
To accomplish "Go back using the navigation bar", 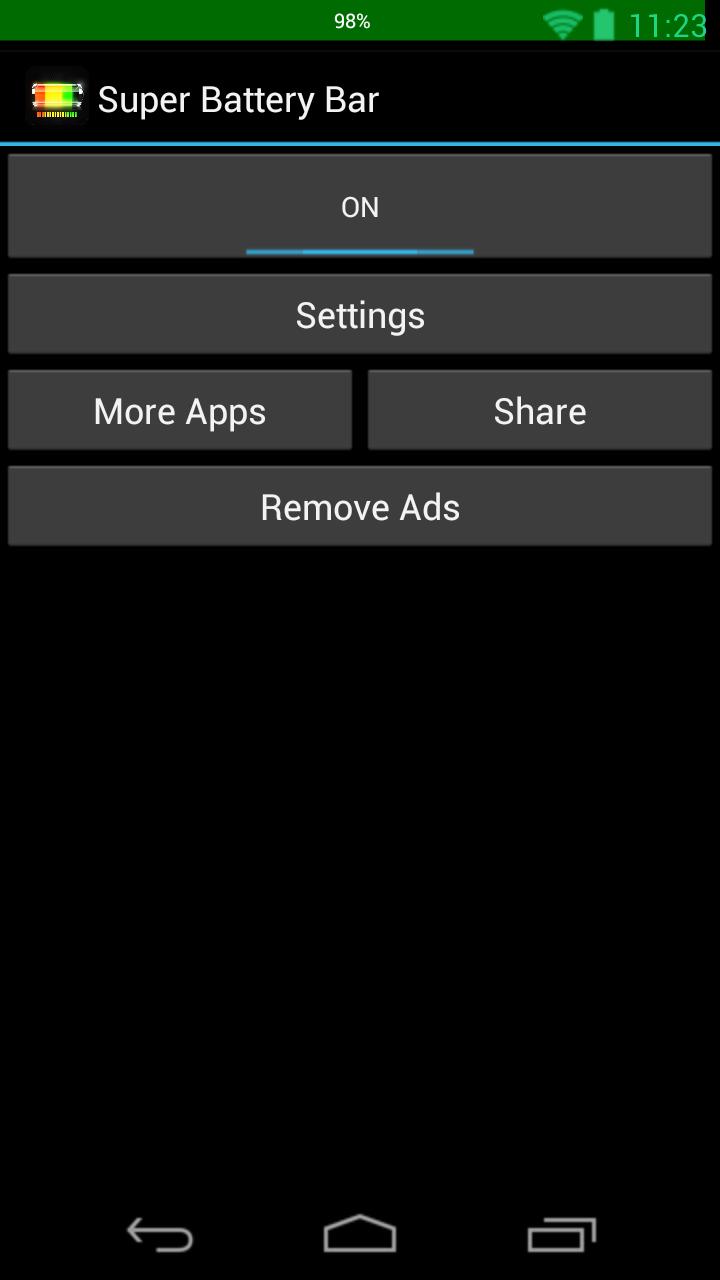I will 160,1235.
